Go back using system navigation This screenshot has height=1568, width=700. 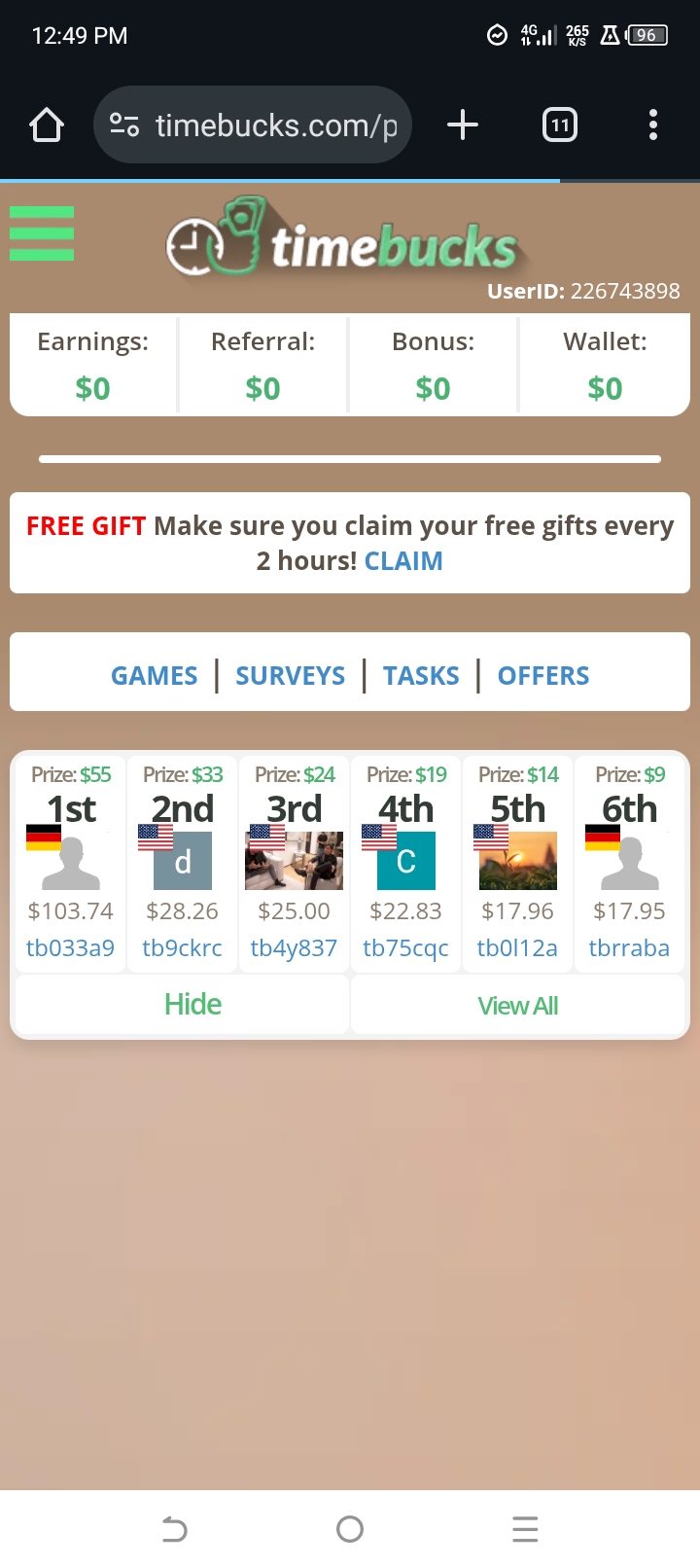tap(174, 1530)
